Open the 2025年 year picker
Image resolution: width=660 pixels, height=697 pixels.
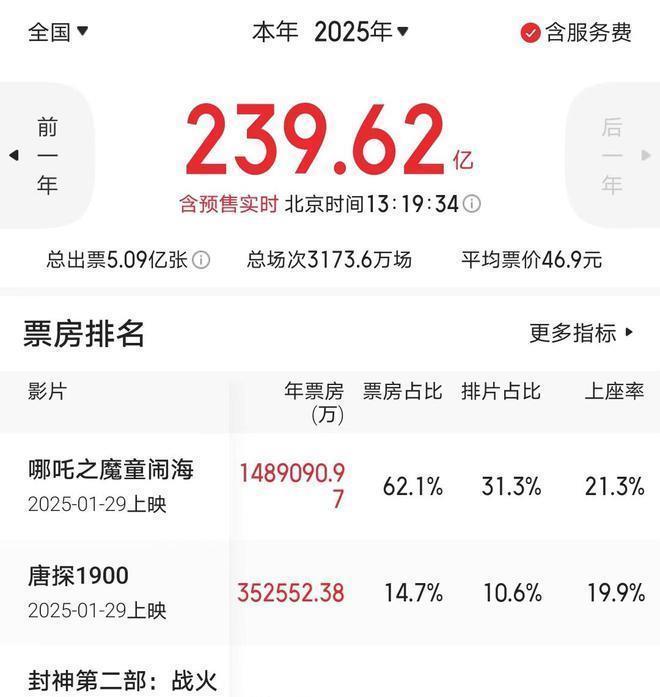[361, 32]
